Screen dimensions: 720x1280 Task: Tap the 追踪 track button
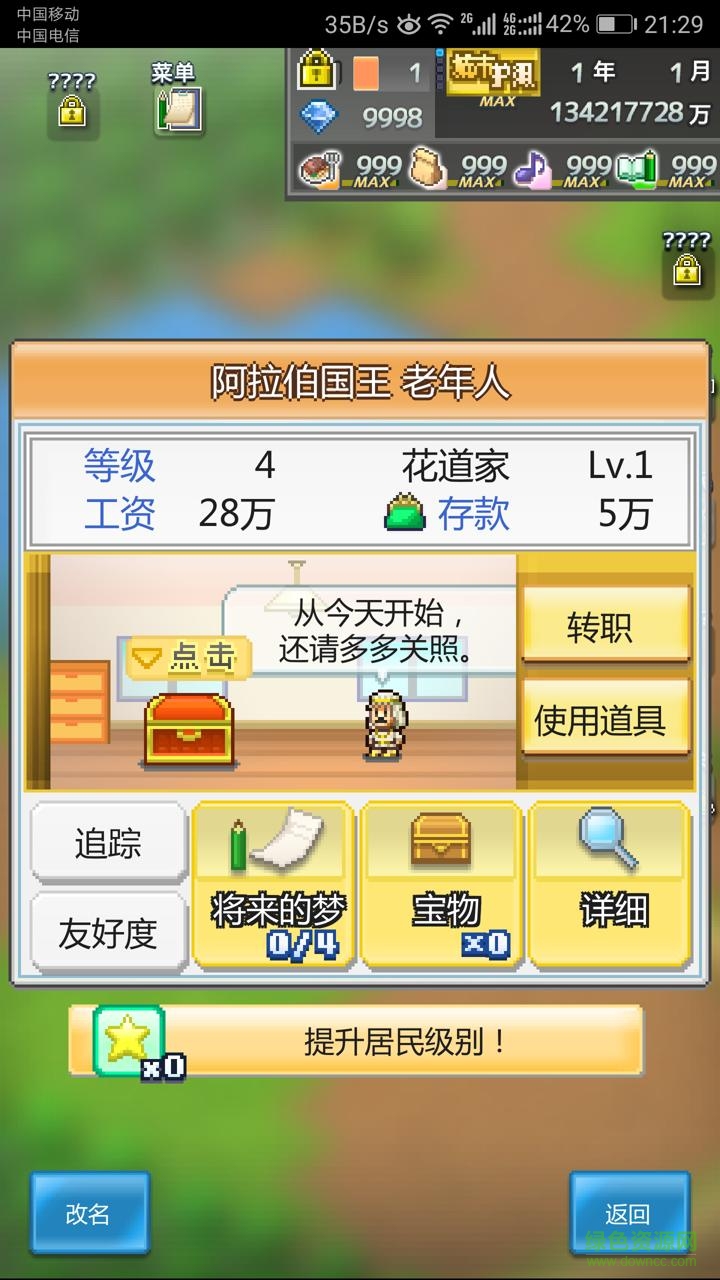[x=108, y=843]
